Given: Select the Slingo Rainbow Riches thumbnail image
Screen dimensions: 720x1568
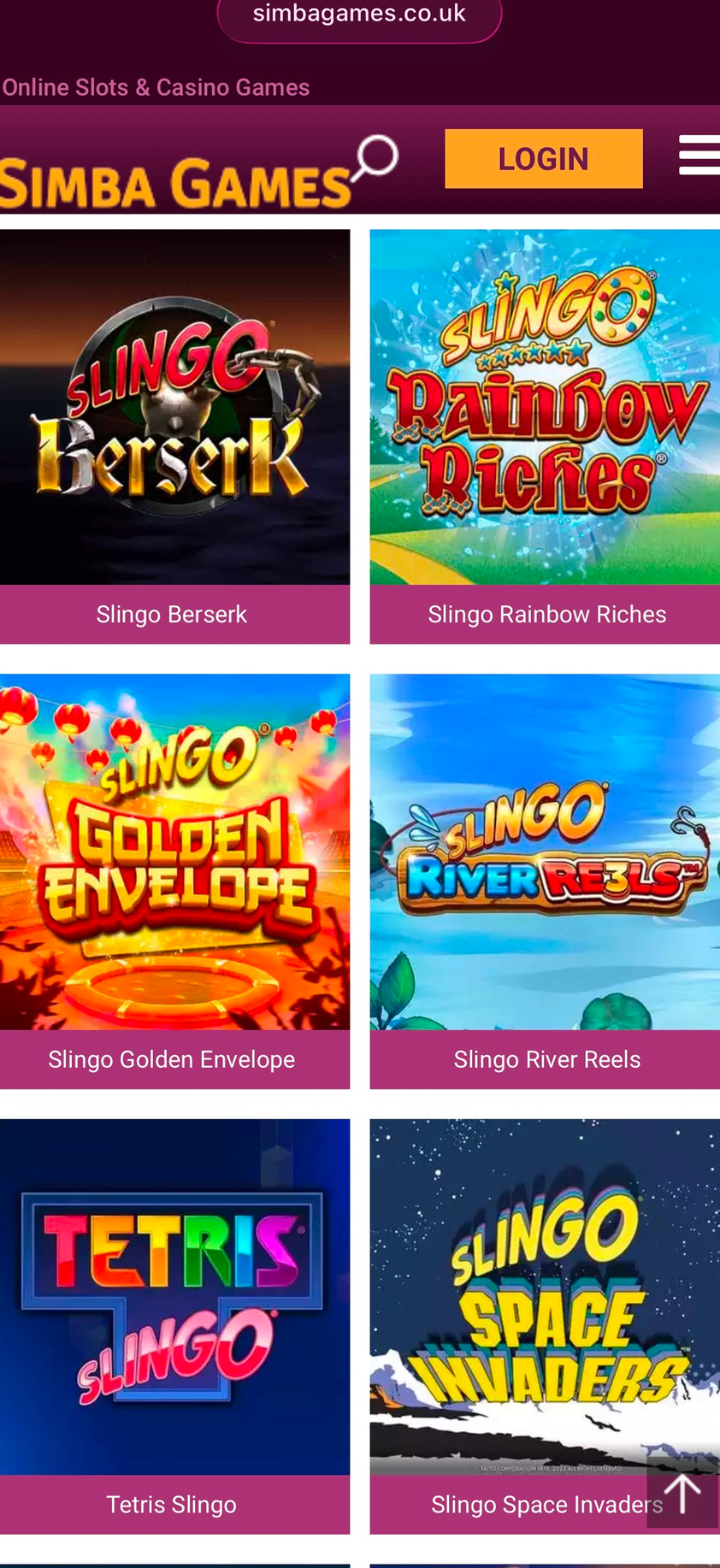Looking at the screenshot, I should 545,406.
